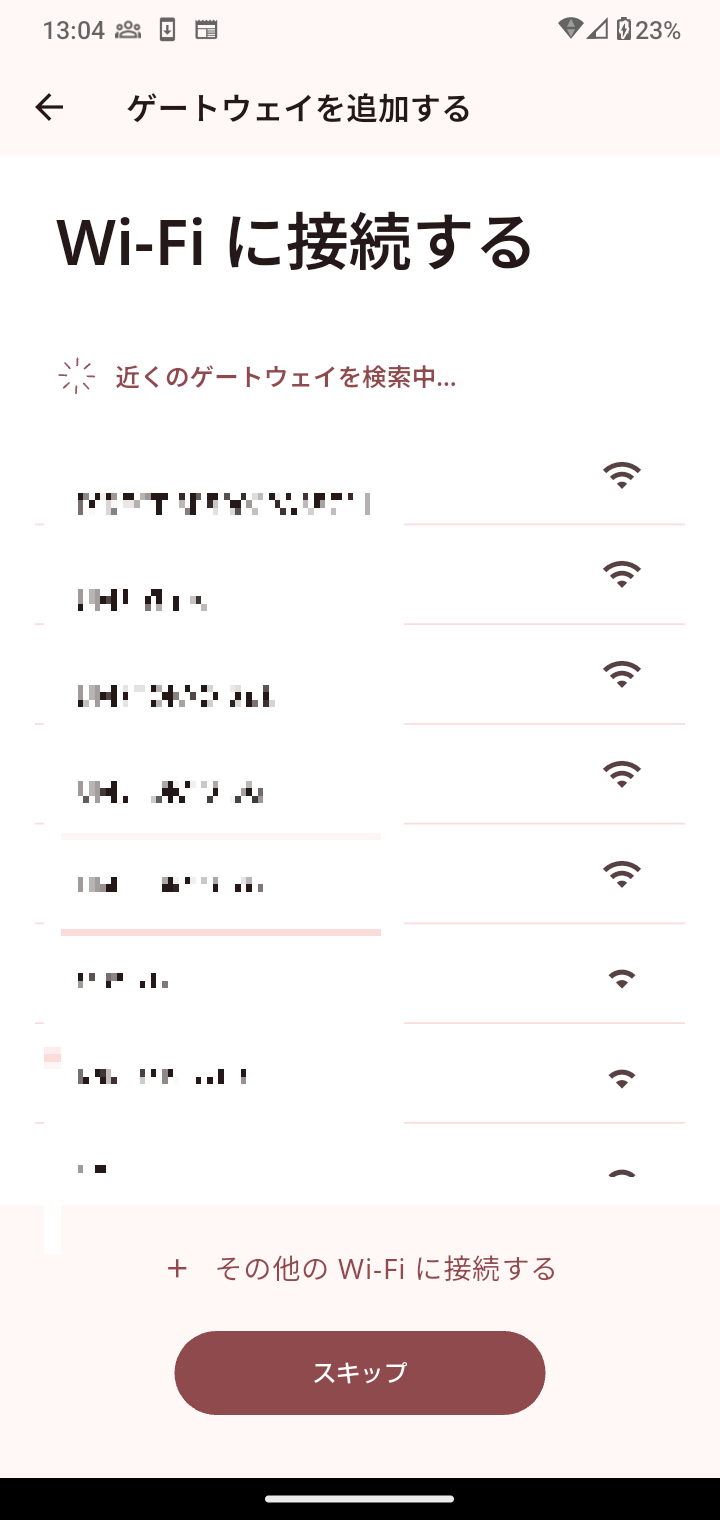Tap the spinning search indicator icon
This screenshot has height=1520, width=720.
tap(75, 375)
